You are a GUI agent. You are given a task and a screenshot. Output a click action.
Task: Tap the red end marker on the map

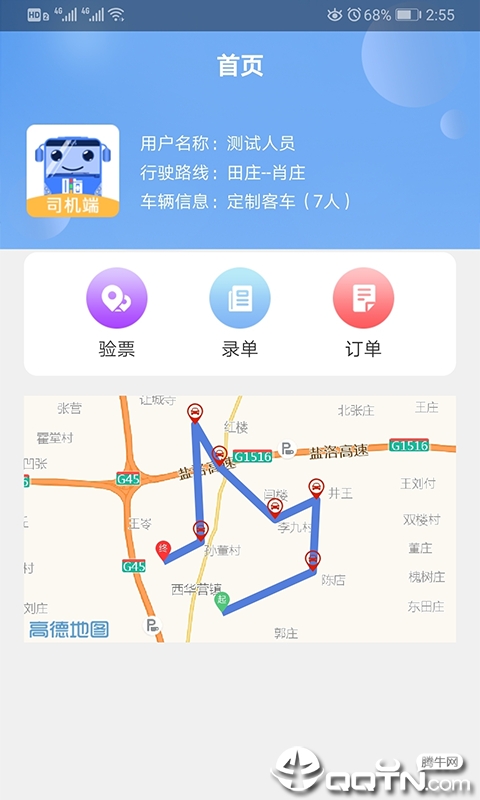163,552
